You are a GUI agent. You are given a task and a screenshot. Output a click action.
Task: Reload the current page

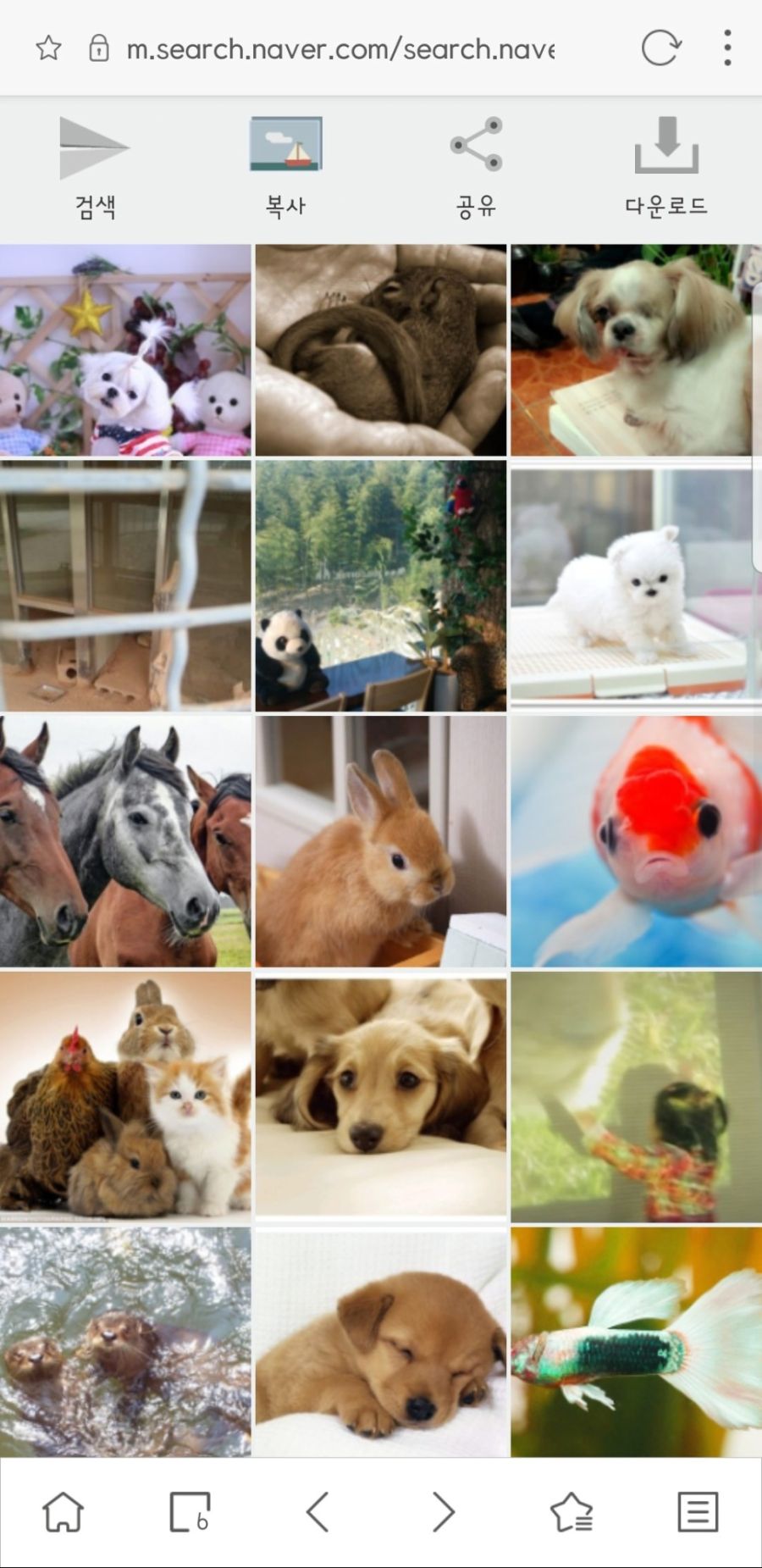click(x=660, y=48)
